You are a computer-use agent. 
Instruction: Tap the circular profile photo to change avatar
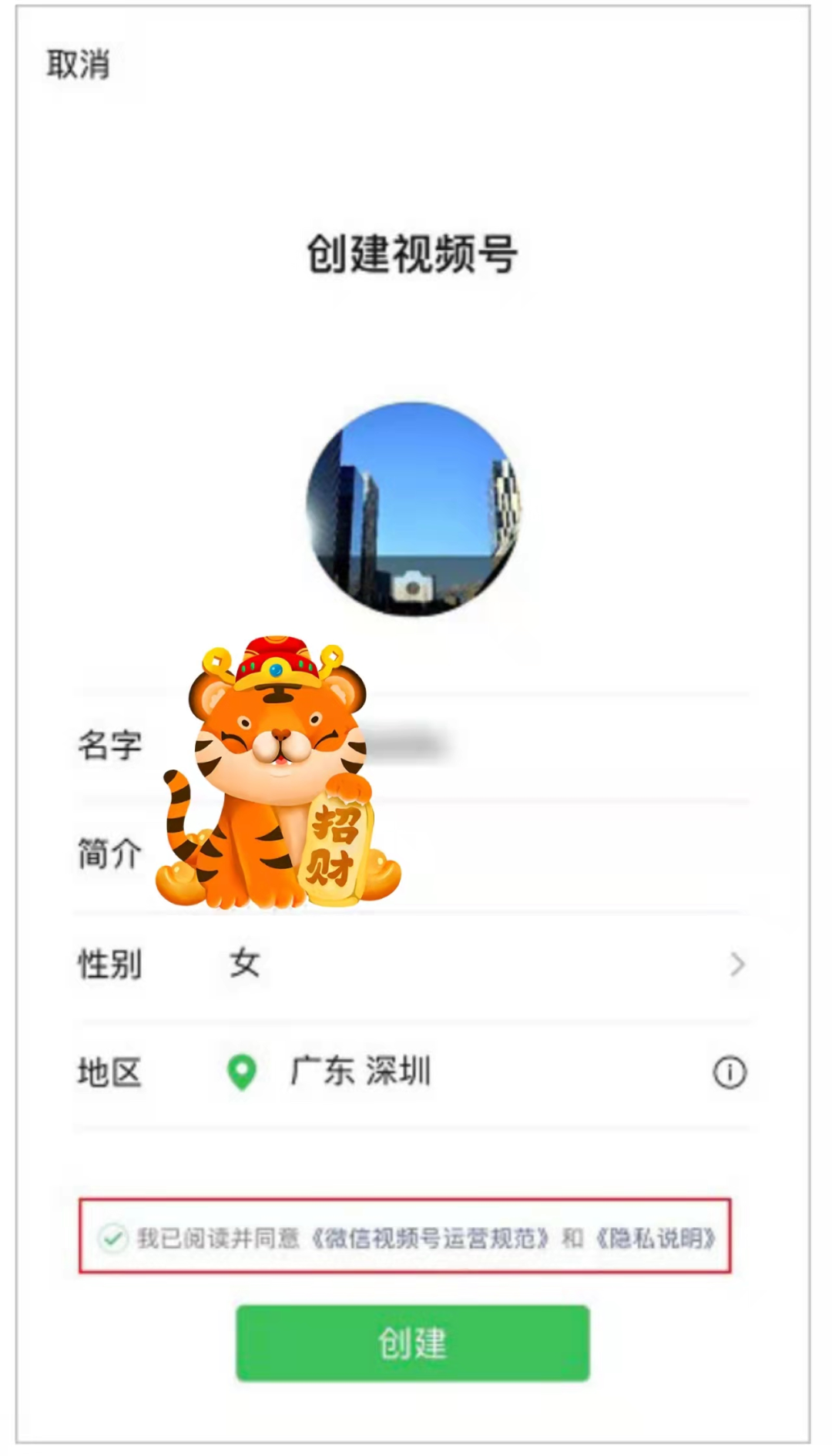click(414, 508)
